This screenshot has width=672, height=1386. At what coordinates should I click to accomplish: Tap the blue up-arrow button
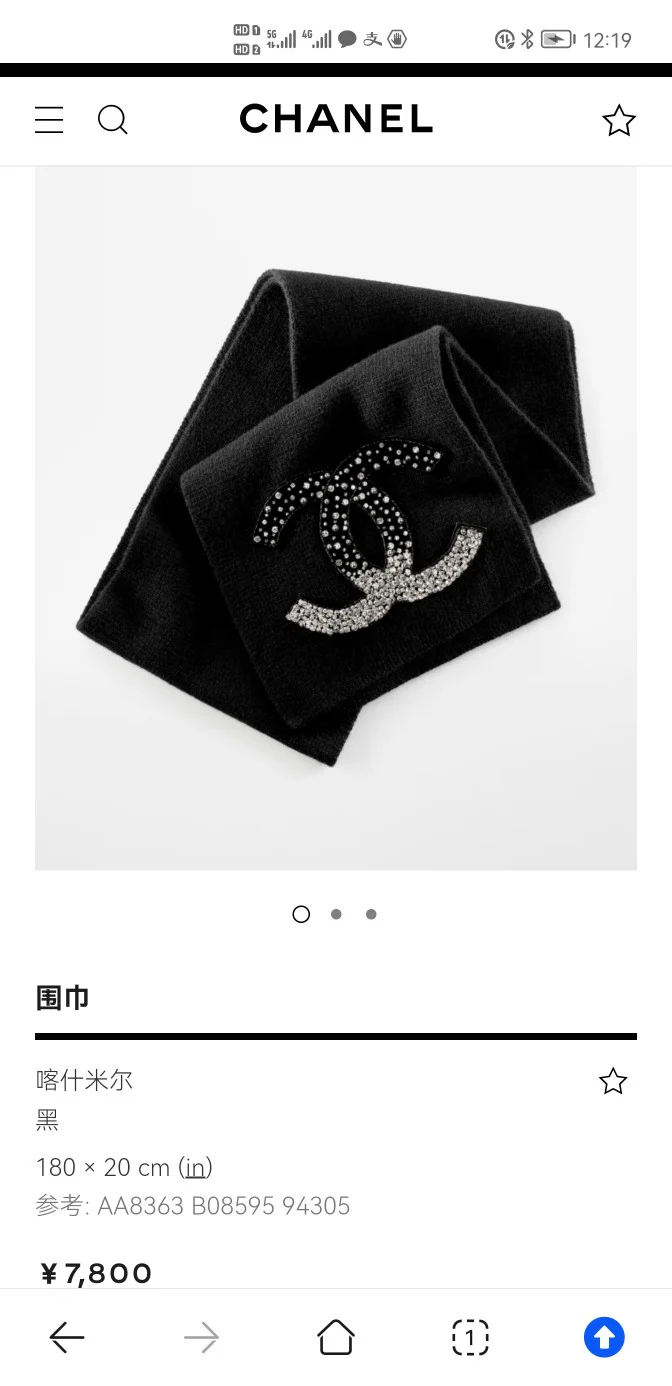click(x=604, y=1337)
